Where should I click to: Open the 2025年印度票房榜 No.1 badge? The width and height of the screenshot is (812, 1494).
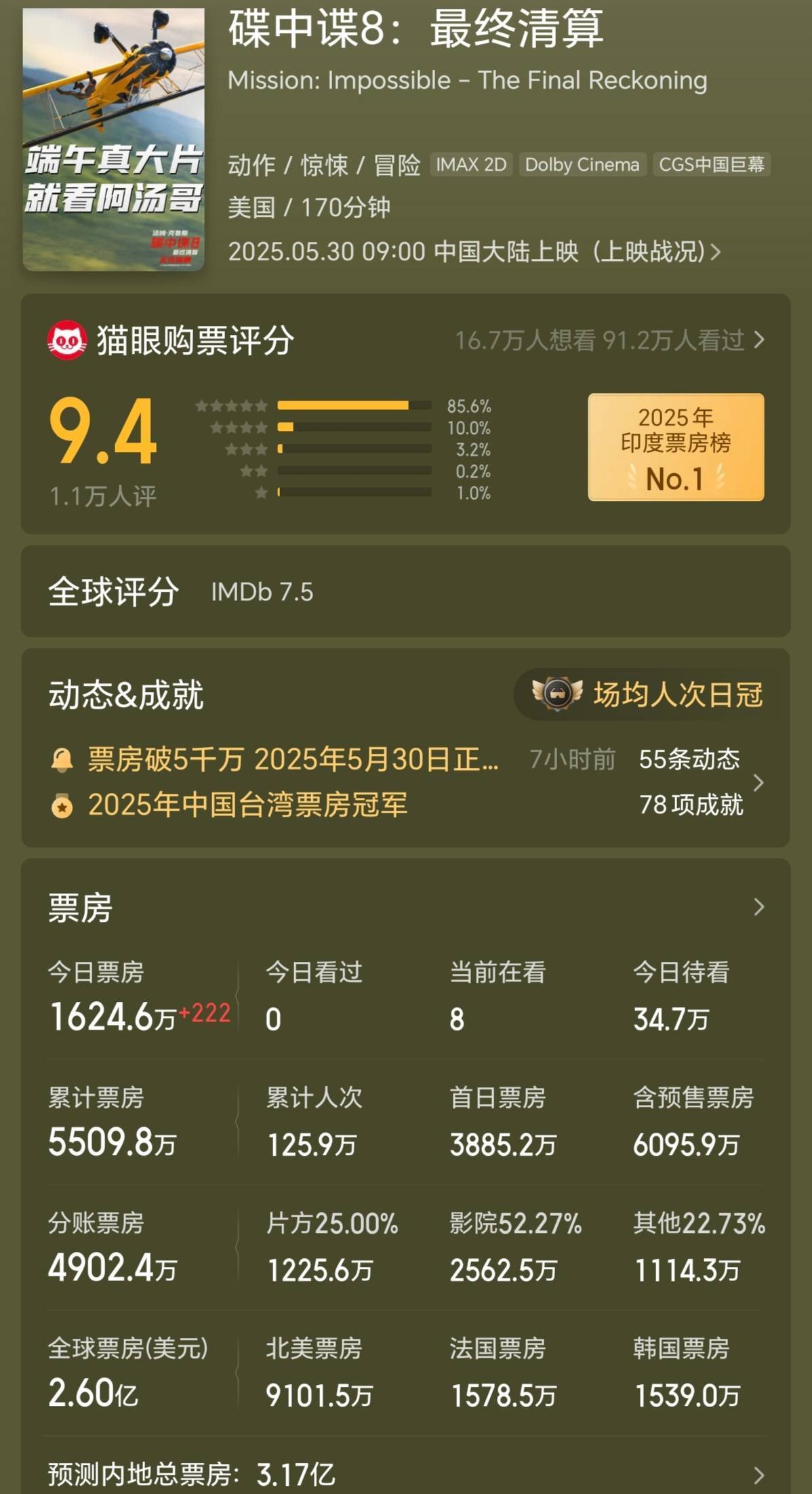(x=675, y=447)
